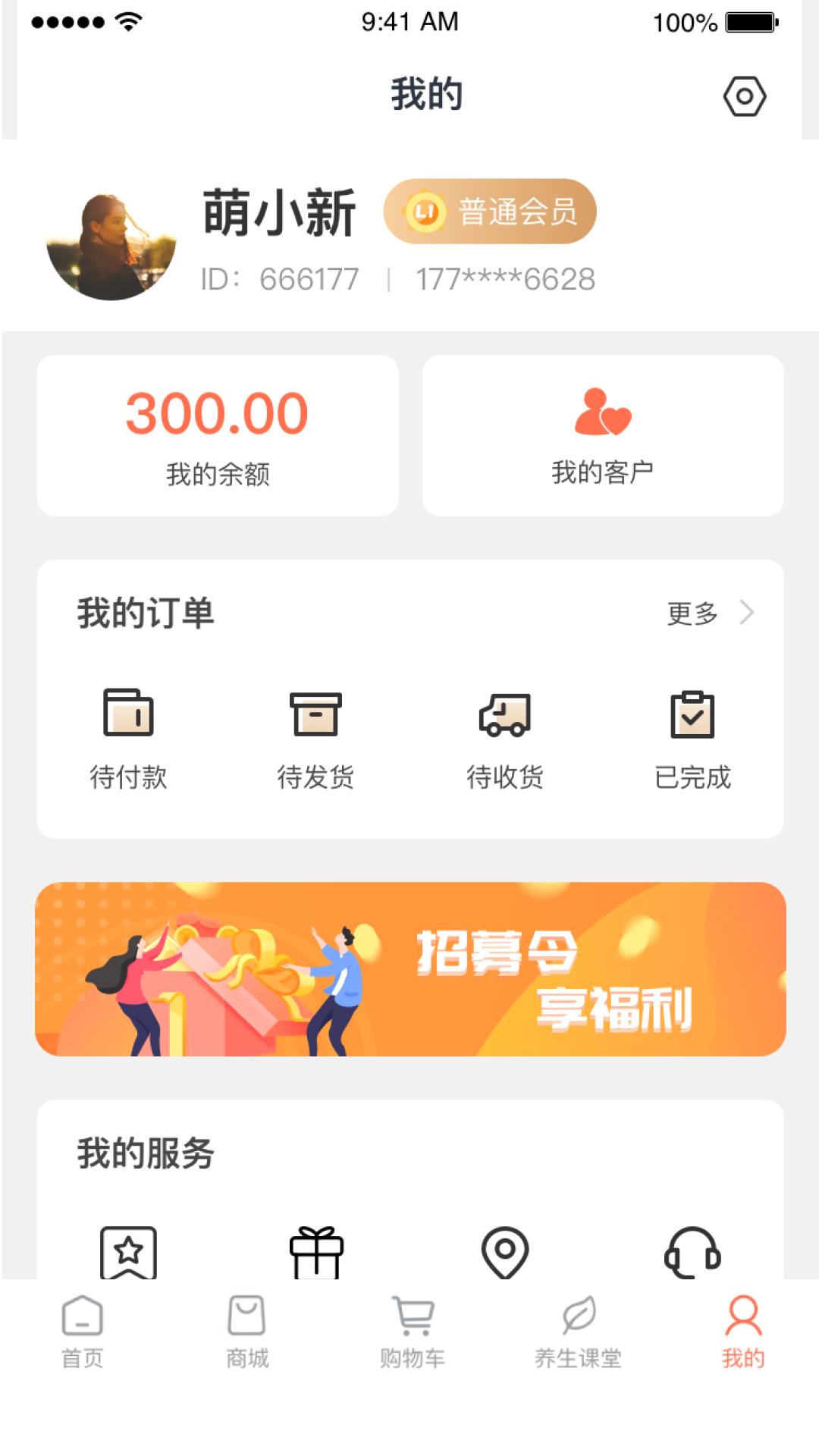Open the settings hexagon icon

coord(744,96)
